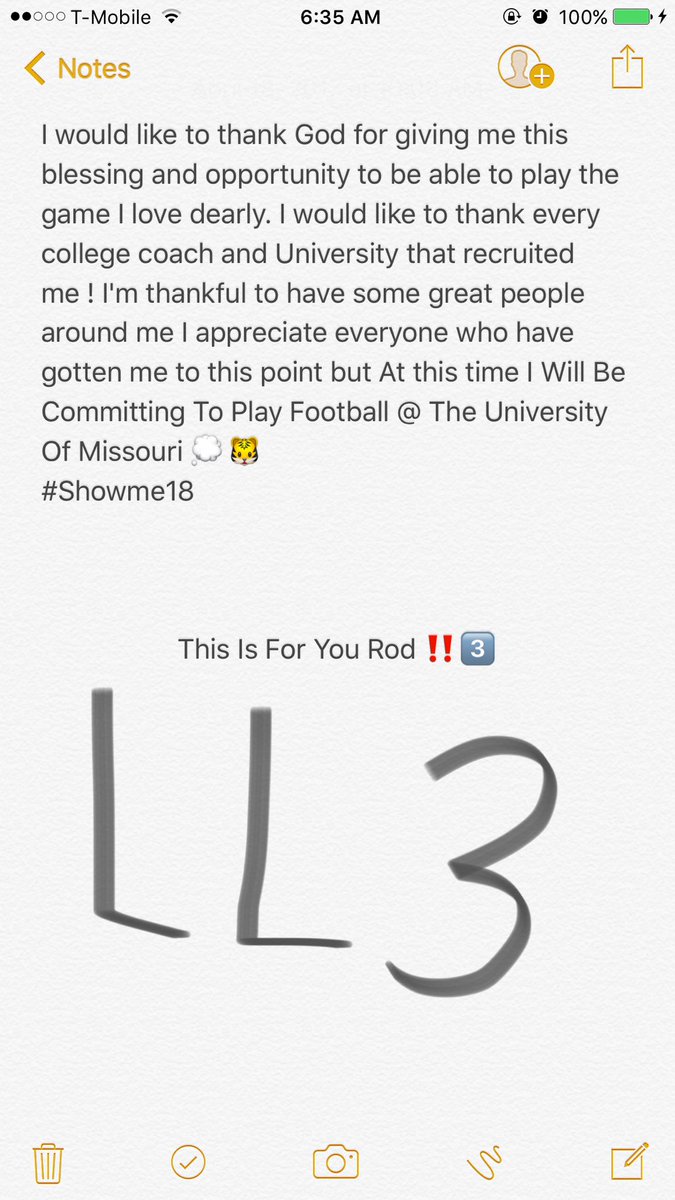Go back to the Notes list
Viewport: 675px width, 1200px height.
pos(77,68)
